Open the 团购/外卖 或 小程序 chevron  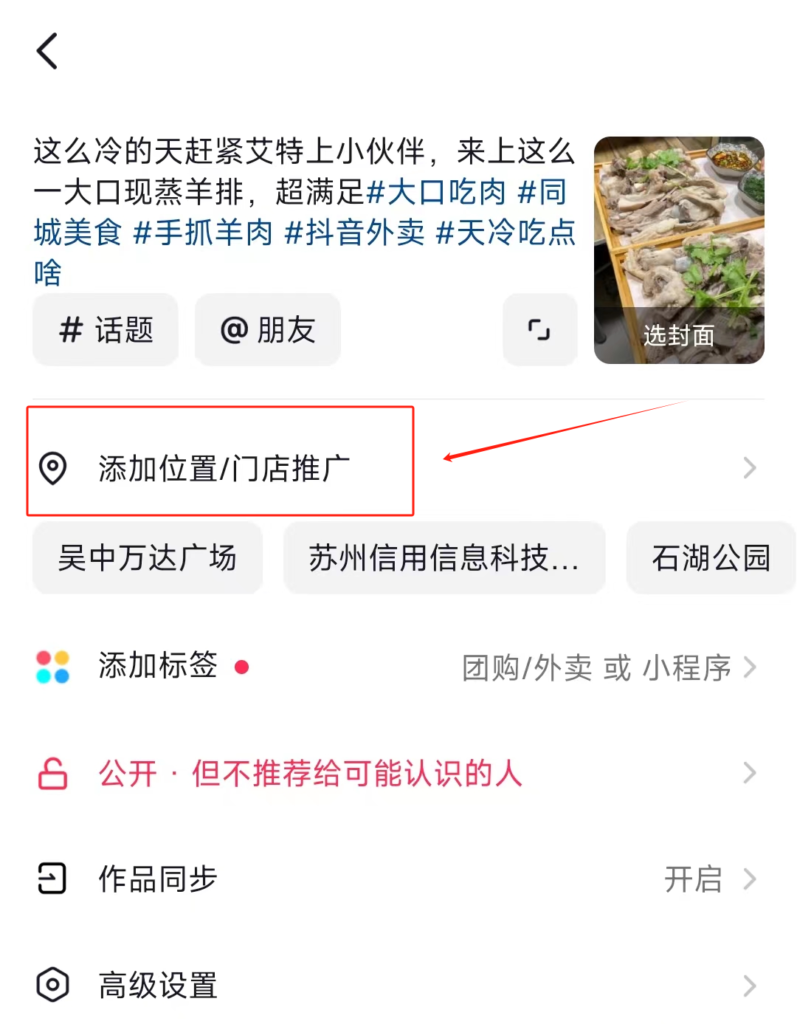pos(752,666)
